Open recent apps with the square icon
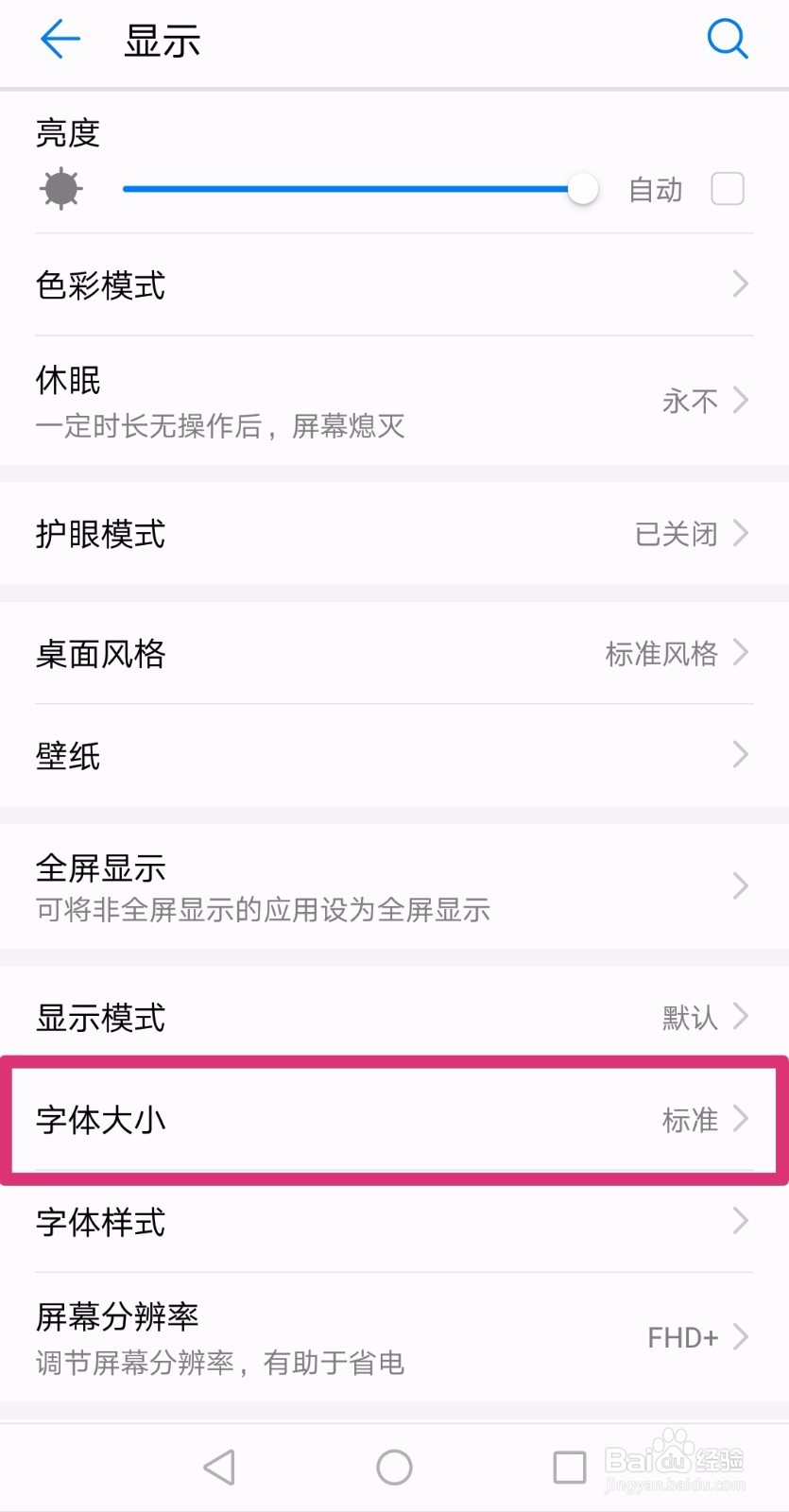 [x=569, y=1467]
